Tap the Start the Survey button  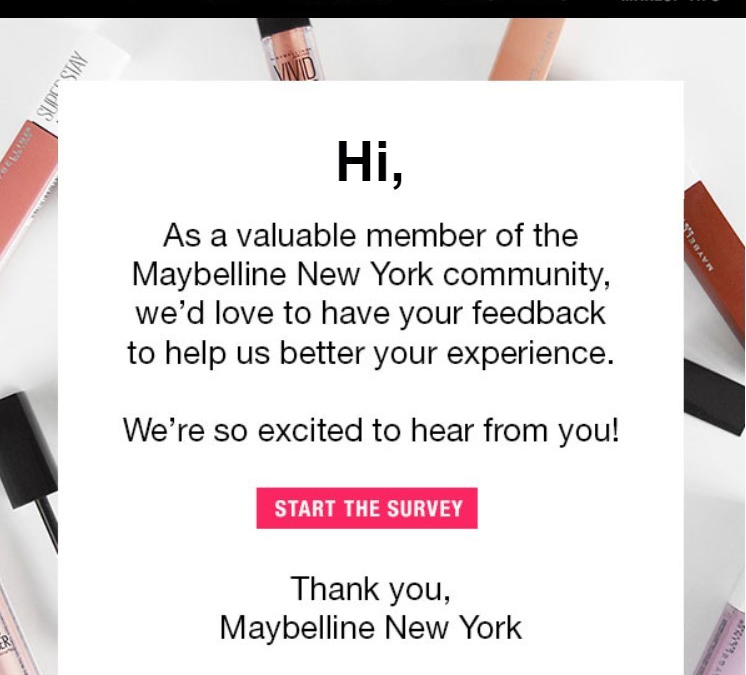coord(367,508)
